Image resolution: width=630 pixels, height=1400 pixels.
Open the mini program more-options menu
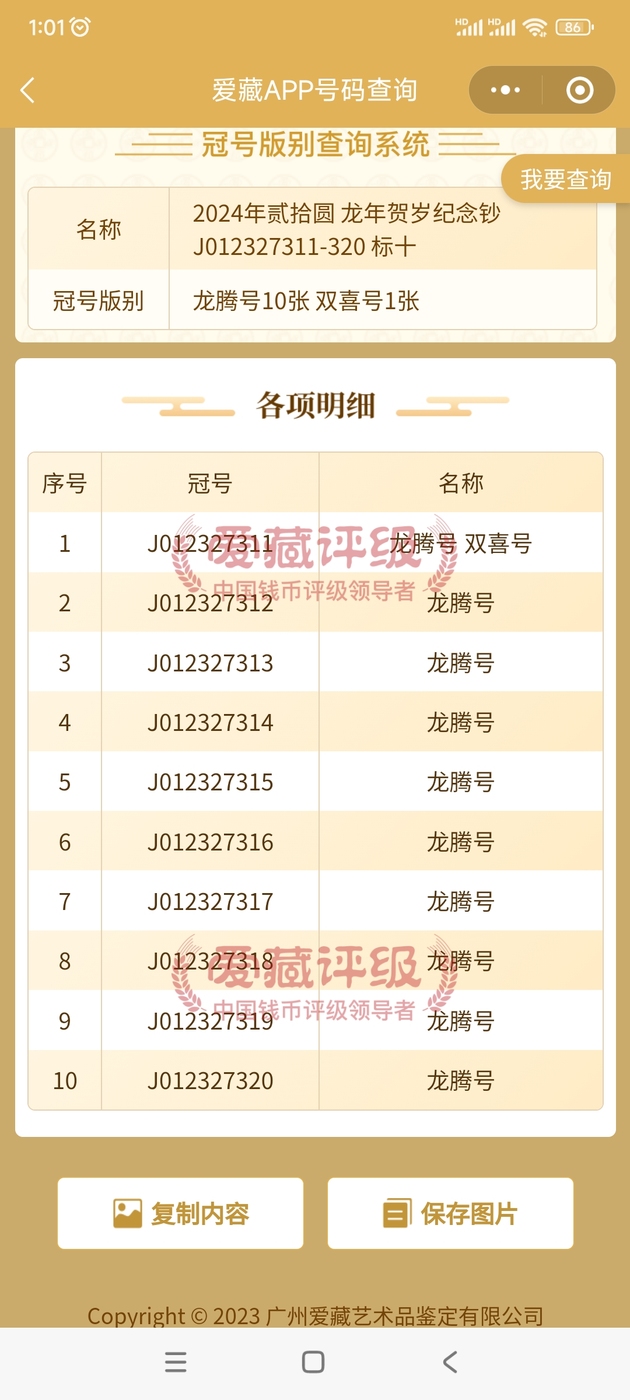click(505, 91)
